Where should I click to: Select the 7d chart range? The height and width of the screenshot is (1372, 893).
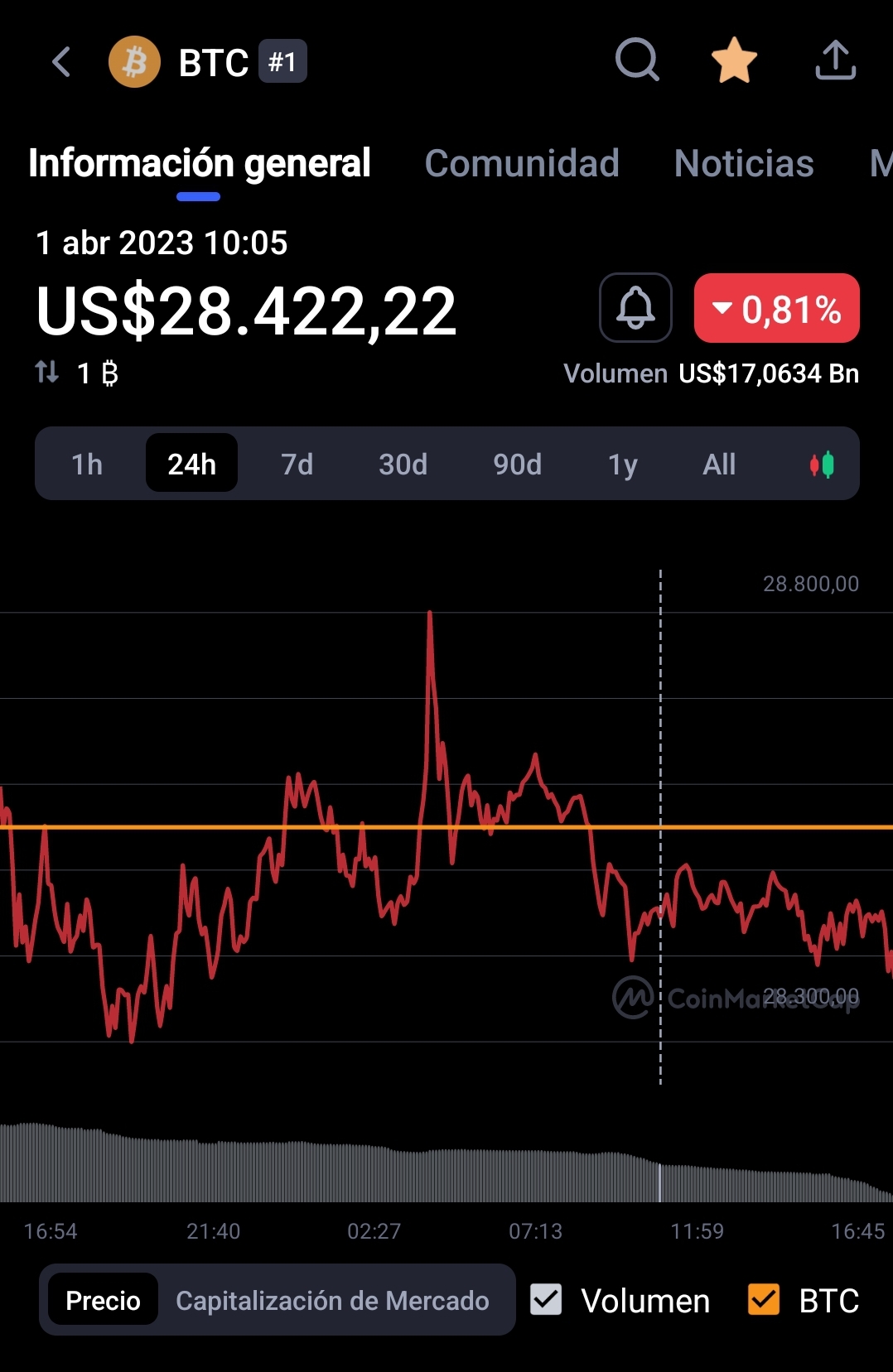(297, 464)
